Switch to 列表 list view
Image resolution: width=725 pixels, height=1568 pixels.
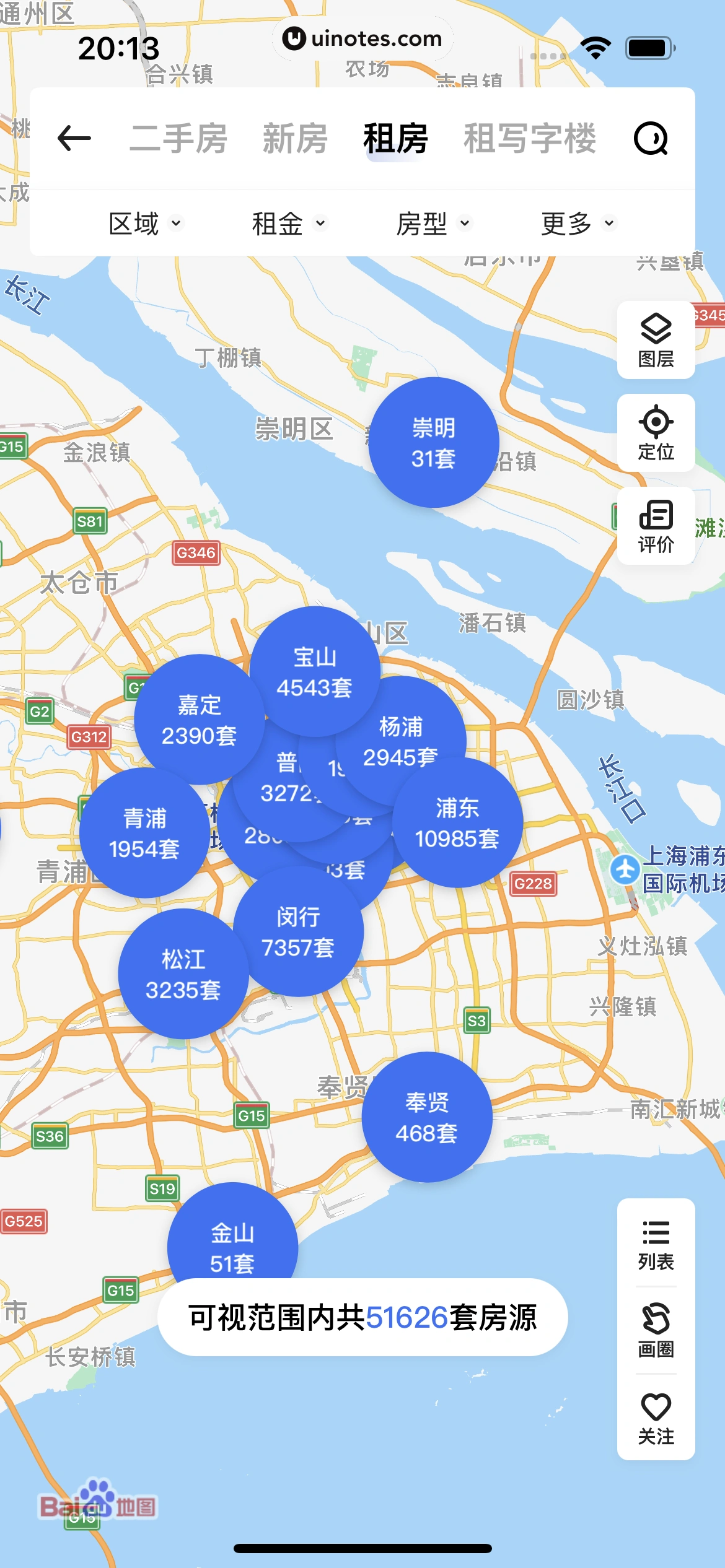(x=656, y=1245)
